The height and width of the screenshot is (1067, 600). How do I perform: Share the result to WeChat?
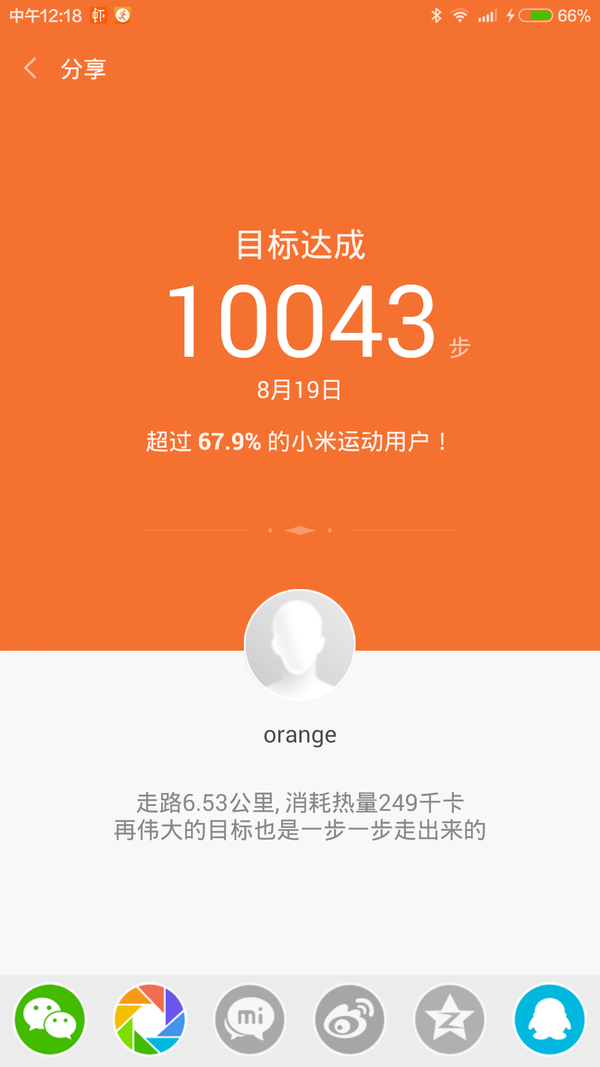(x=50, y=1019)
